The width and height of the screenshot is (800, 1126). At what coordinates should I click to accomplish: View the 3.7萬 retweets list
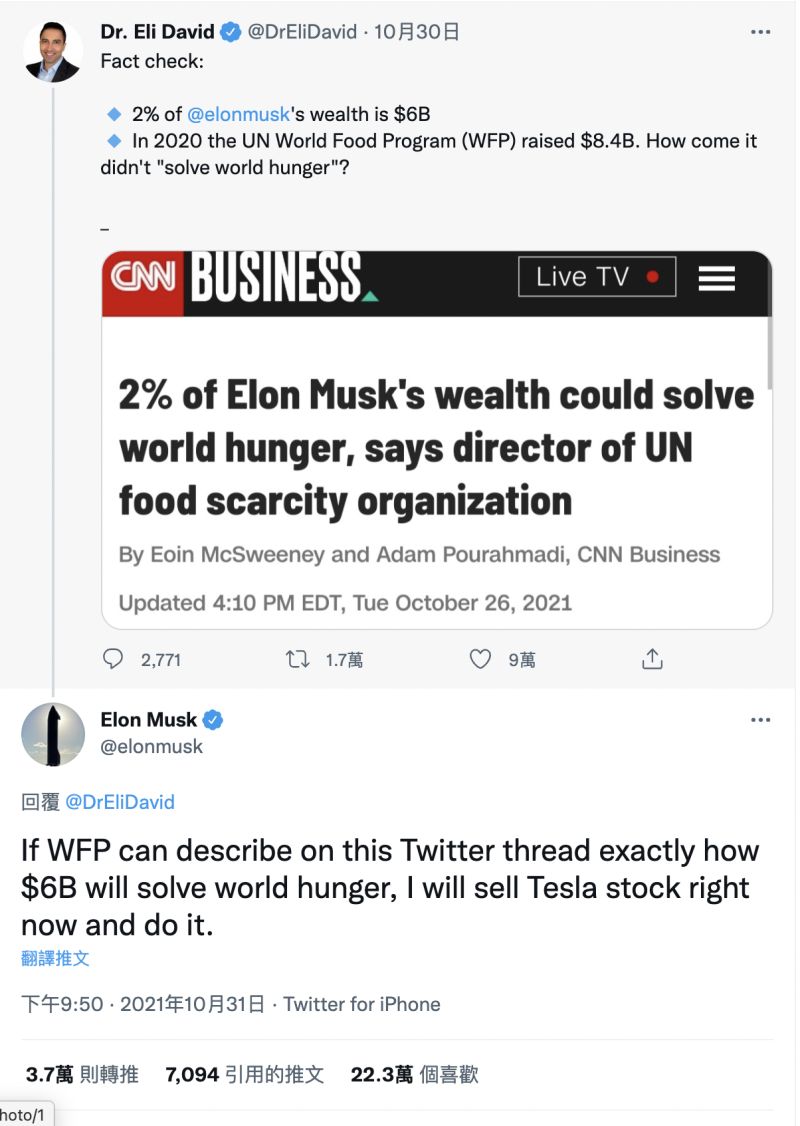pos(82,1075)
